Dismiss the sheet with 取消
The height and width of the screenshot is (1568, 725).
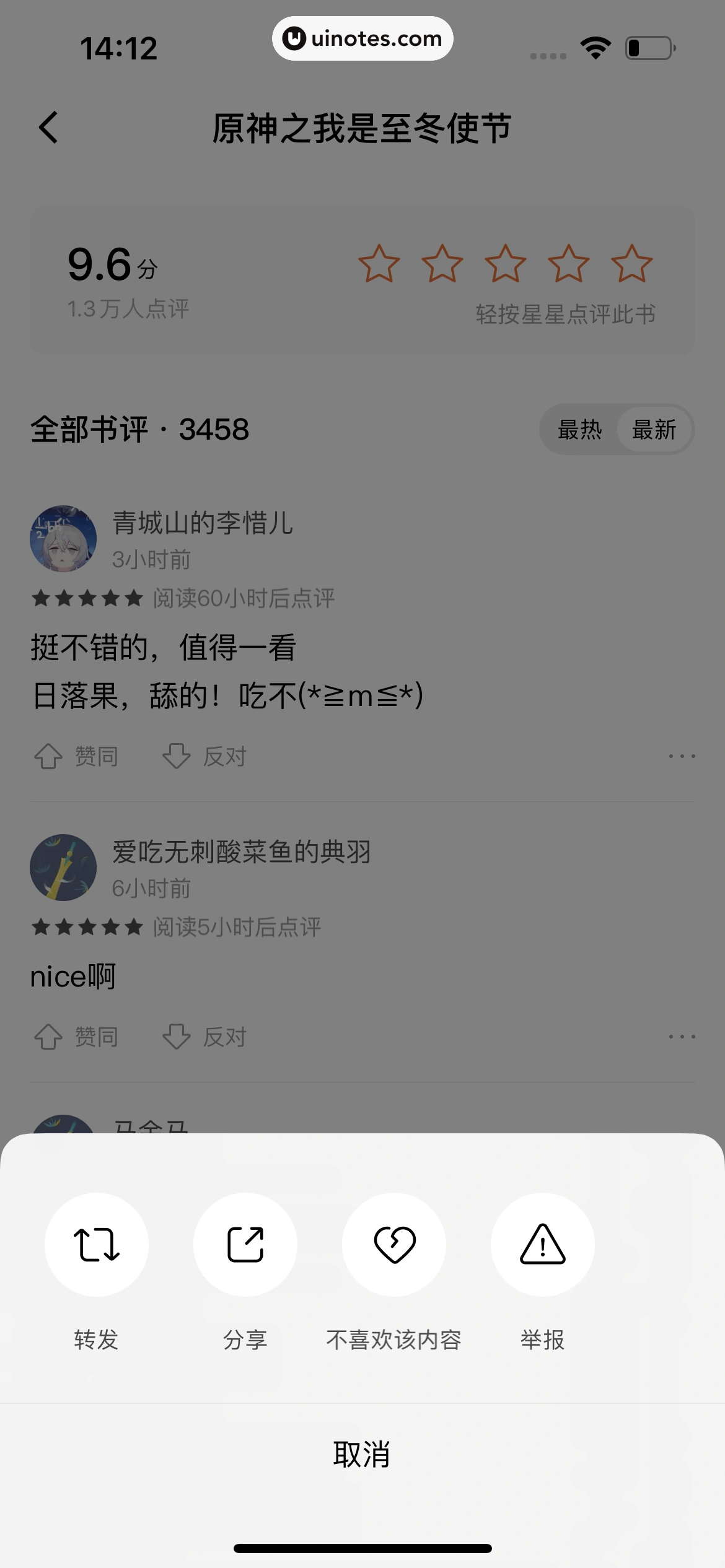click(x=362, y=1454)
